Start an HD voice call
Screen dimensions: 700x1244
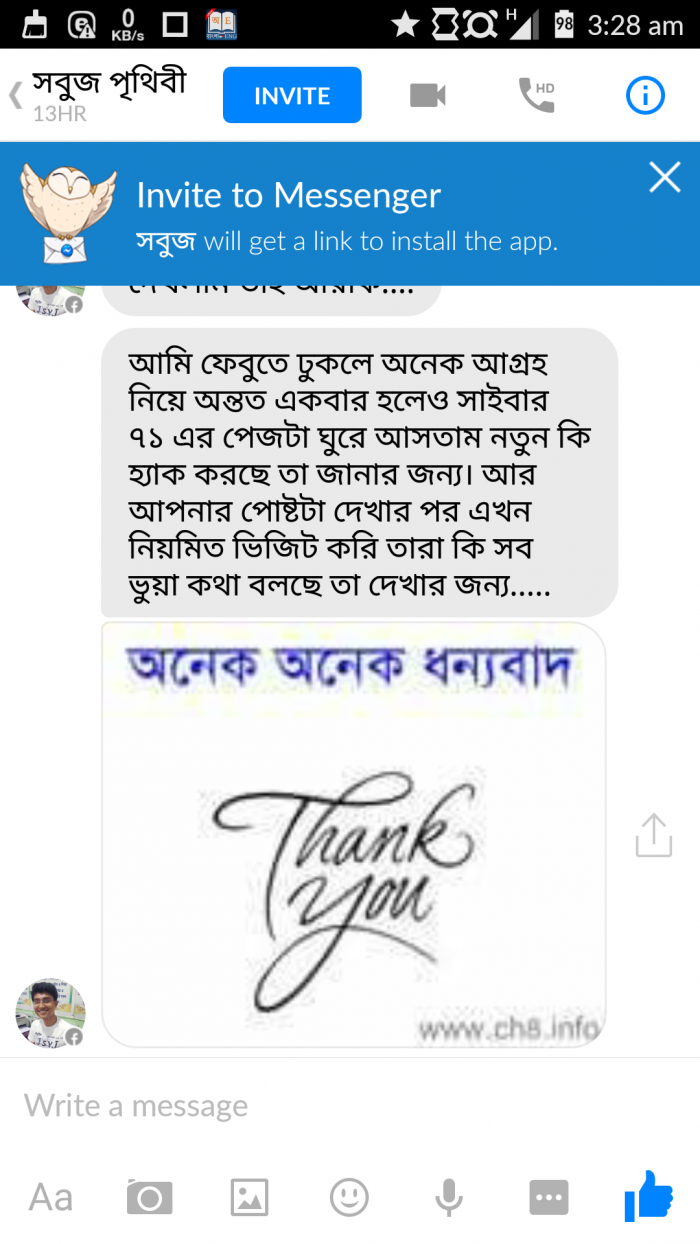(536, 95)
